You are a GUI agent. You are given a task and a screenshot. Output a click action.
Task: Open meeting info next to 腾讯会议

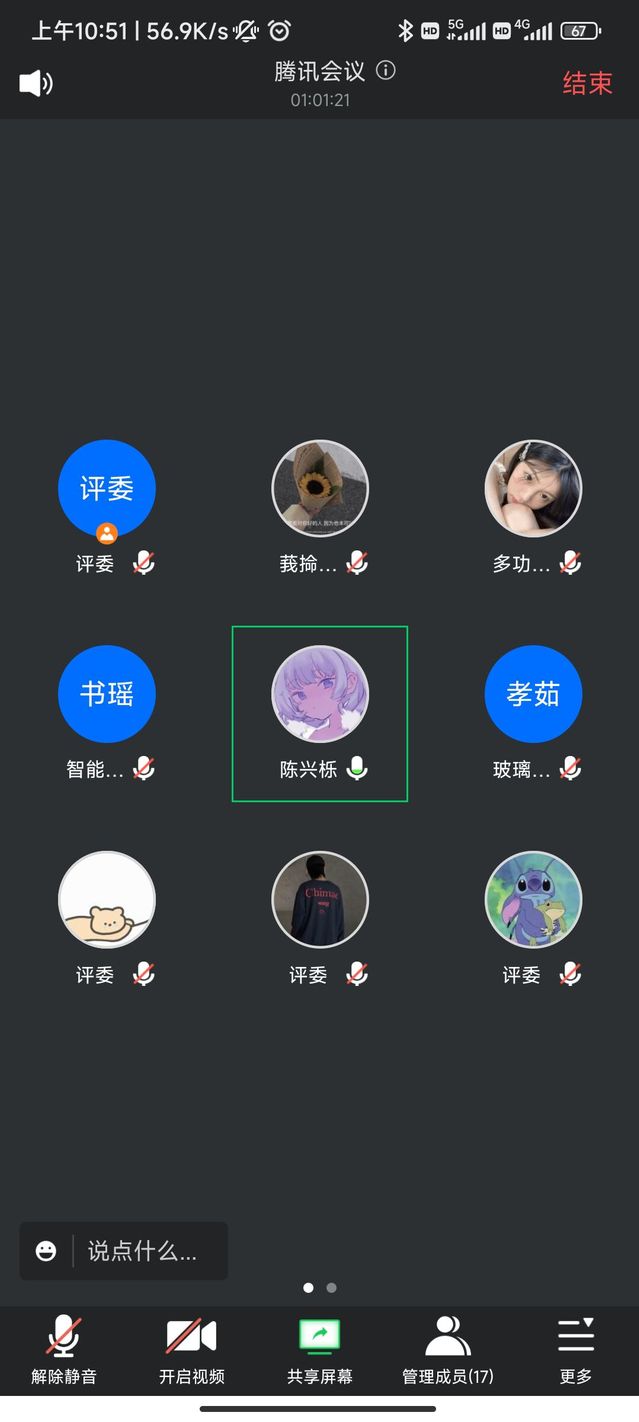pyautogui.click(x=386, y=71)
